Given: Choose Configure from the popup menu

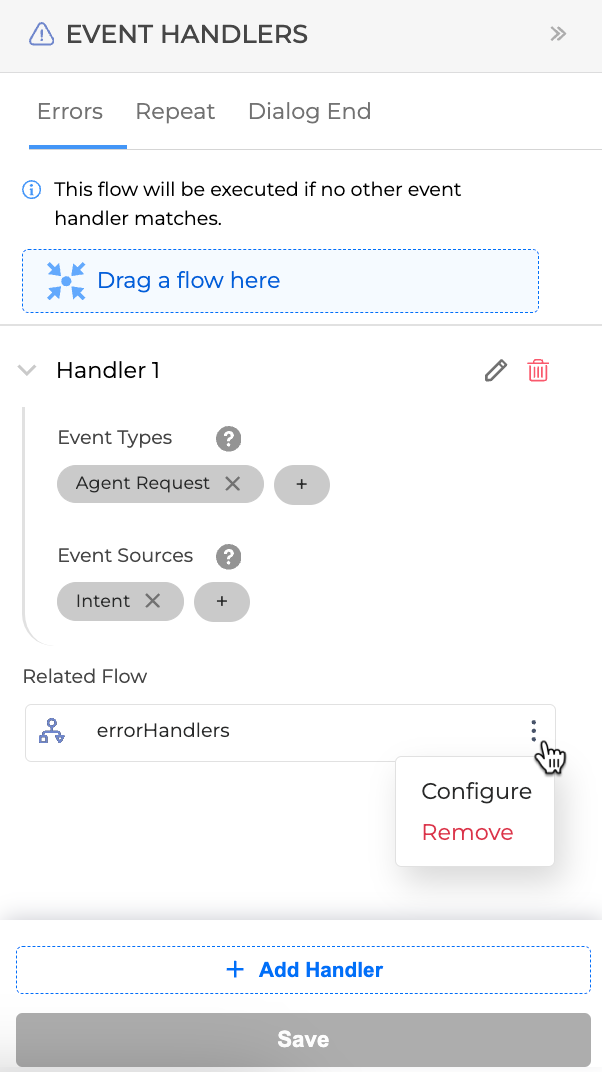Looking at the screenshot, I should (476, 792).
